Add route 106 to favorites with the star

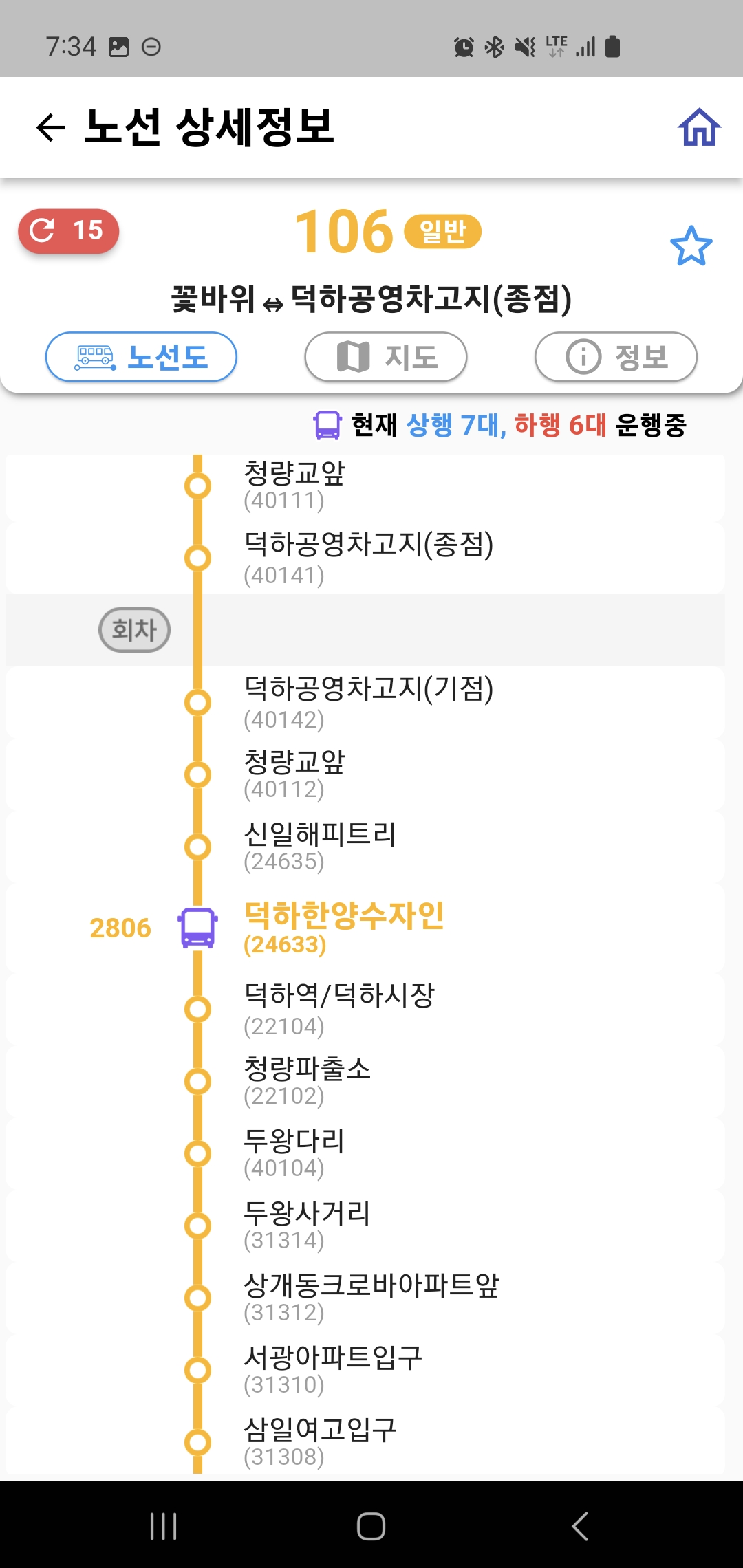pyautogui.click(x=691, y=246)
